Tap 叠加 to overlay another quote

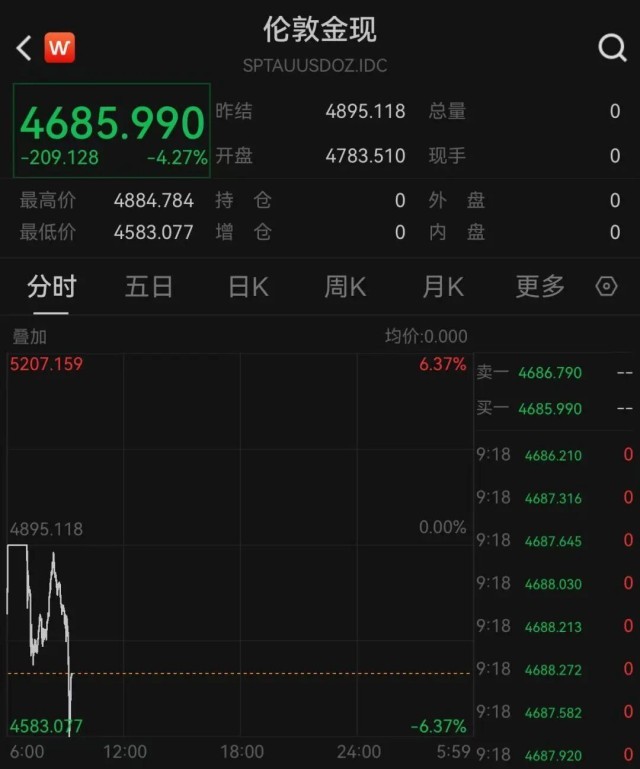[29, 337]
